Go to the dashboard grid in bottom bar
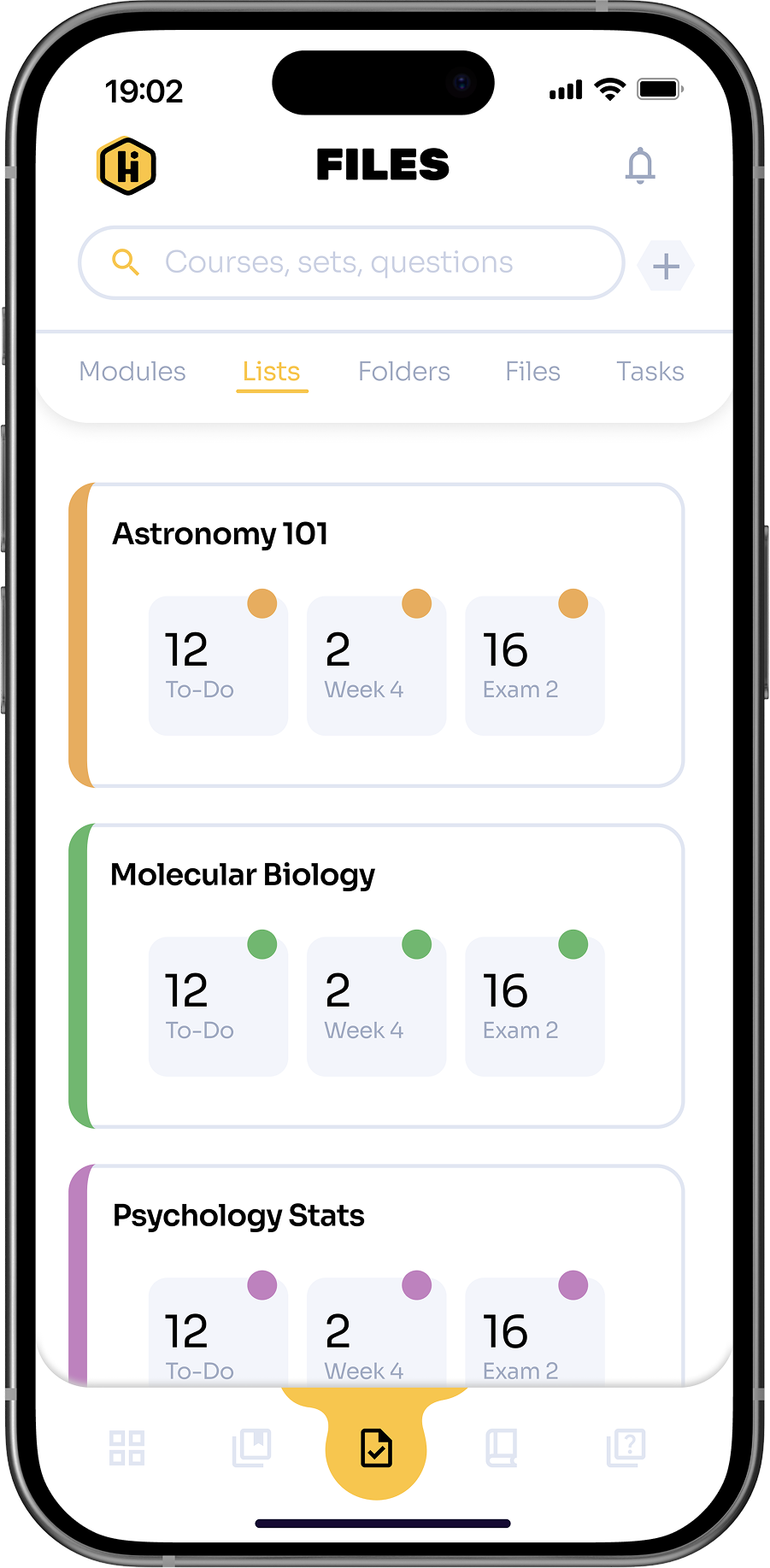The width and height of the screenshot is (770, 1568). coord(126,1448)
